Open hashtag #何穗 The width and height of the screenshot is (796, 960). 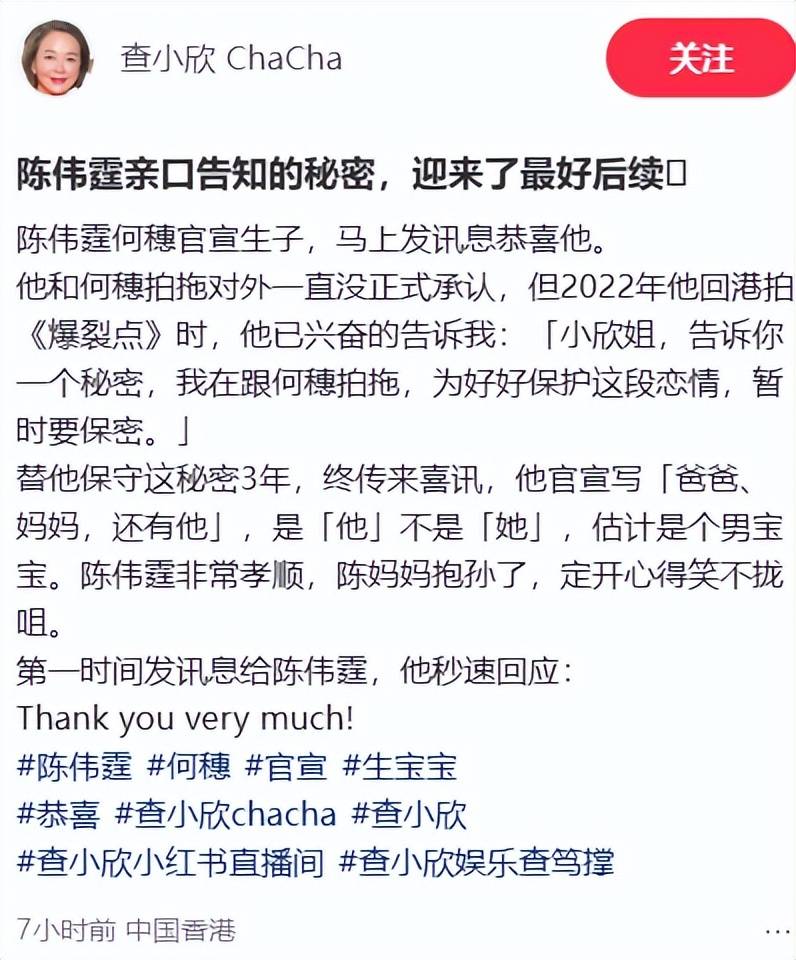tap(189, 767)
